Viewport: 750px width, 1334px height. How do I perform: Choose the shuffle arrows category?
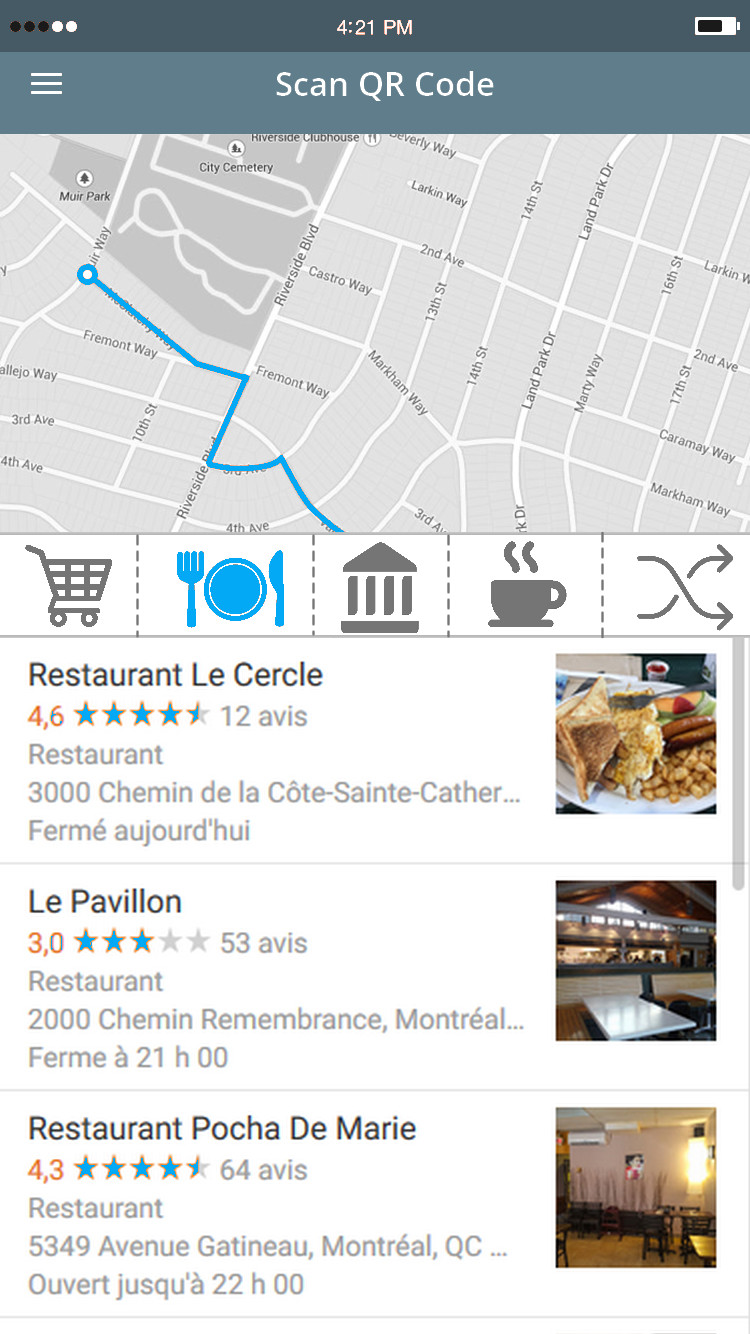pos(684,587)
